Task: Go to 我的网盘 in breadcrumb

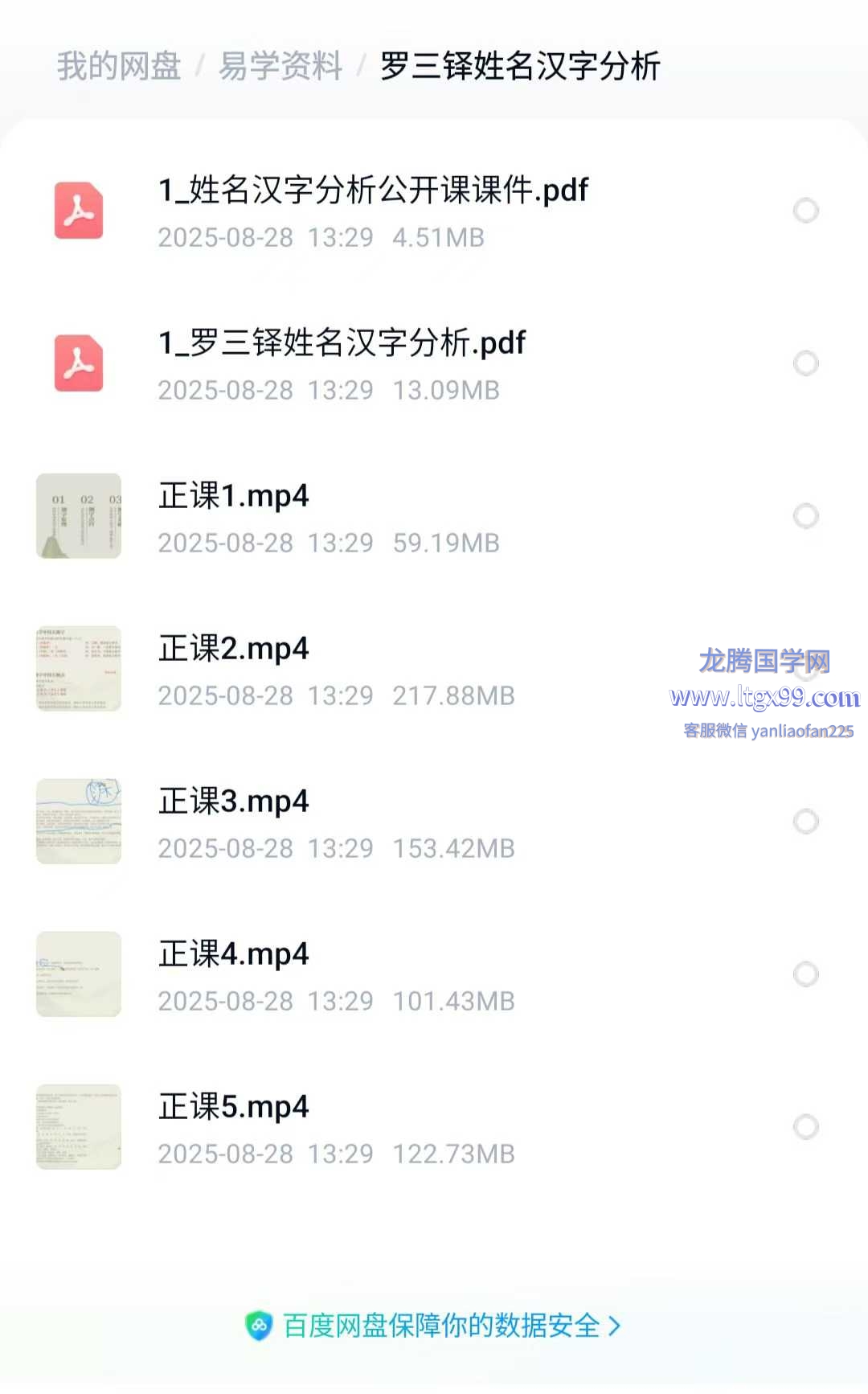Action: pos(119,66)
